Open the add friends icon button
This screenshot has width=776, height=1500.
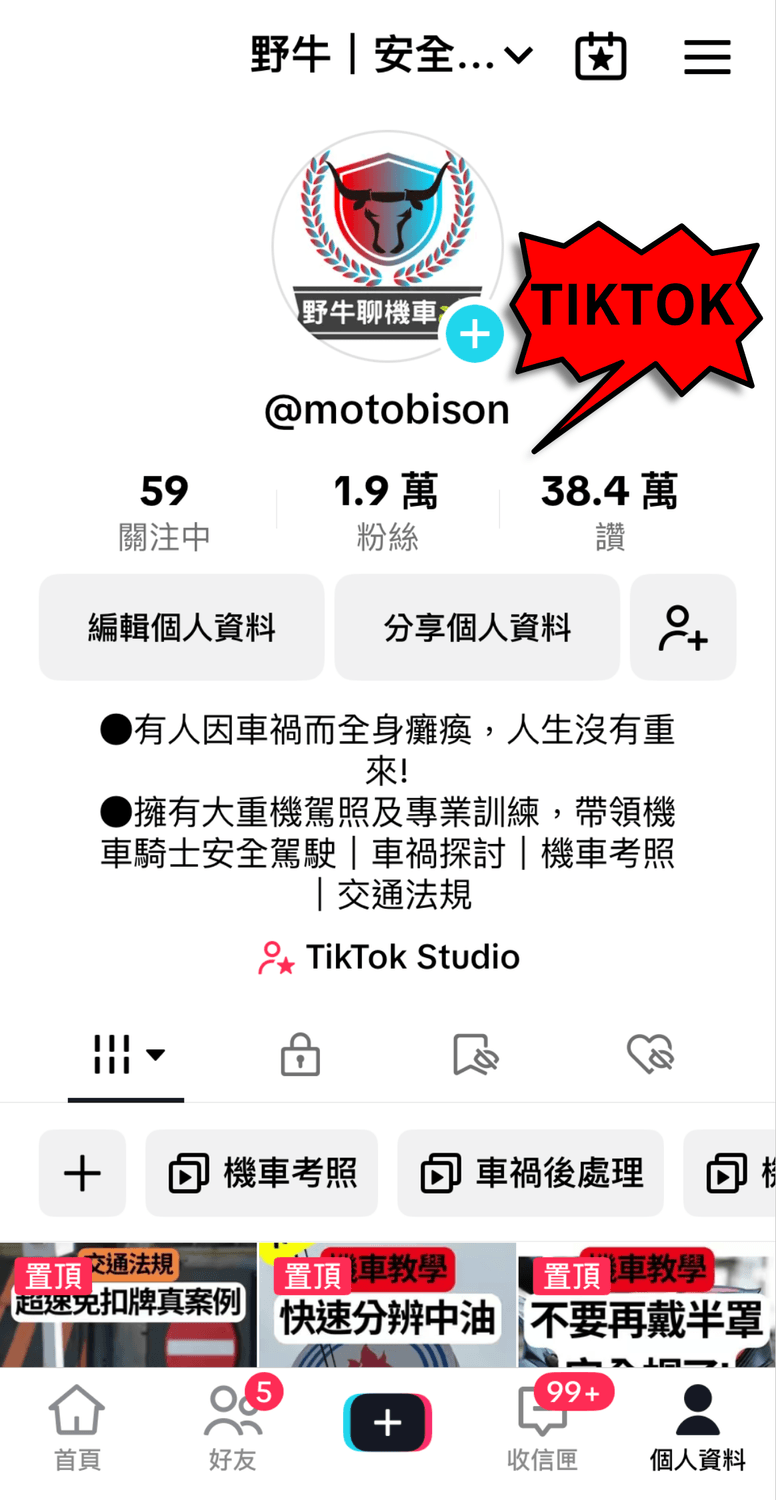683,628
